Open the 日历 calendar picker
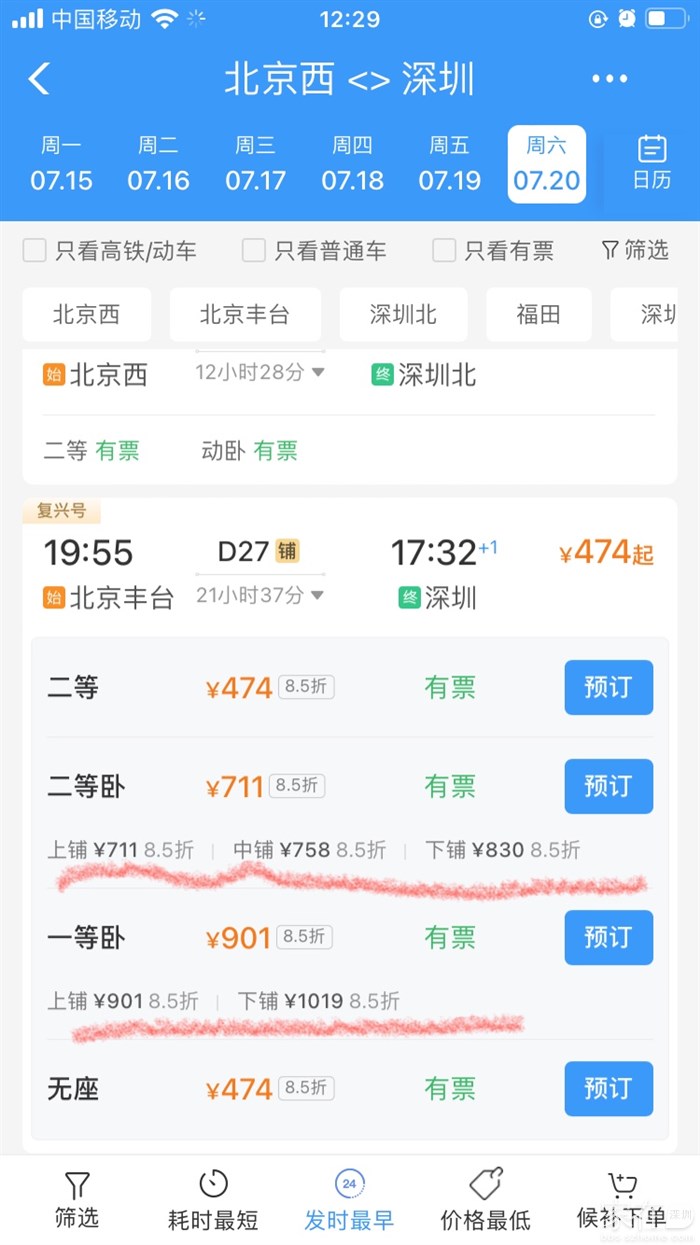 pos(652,163)
